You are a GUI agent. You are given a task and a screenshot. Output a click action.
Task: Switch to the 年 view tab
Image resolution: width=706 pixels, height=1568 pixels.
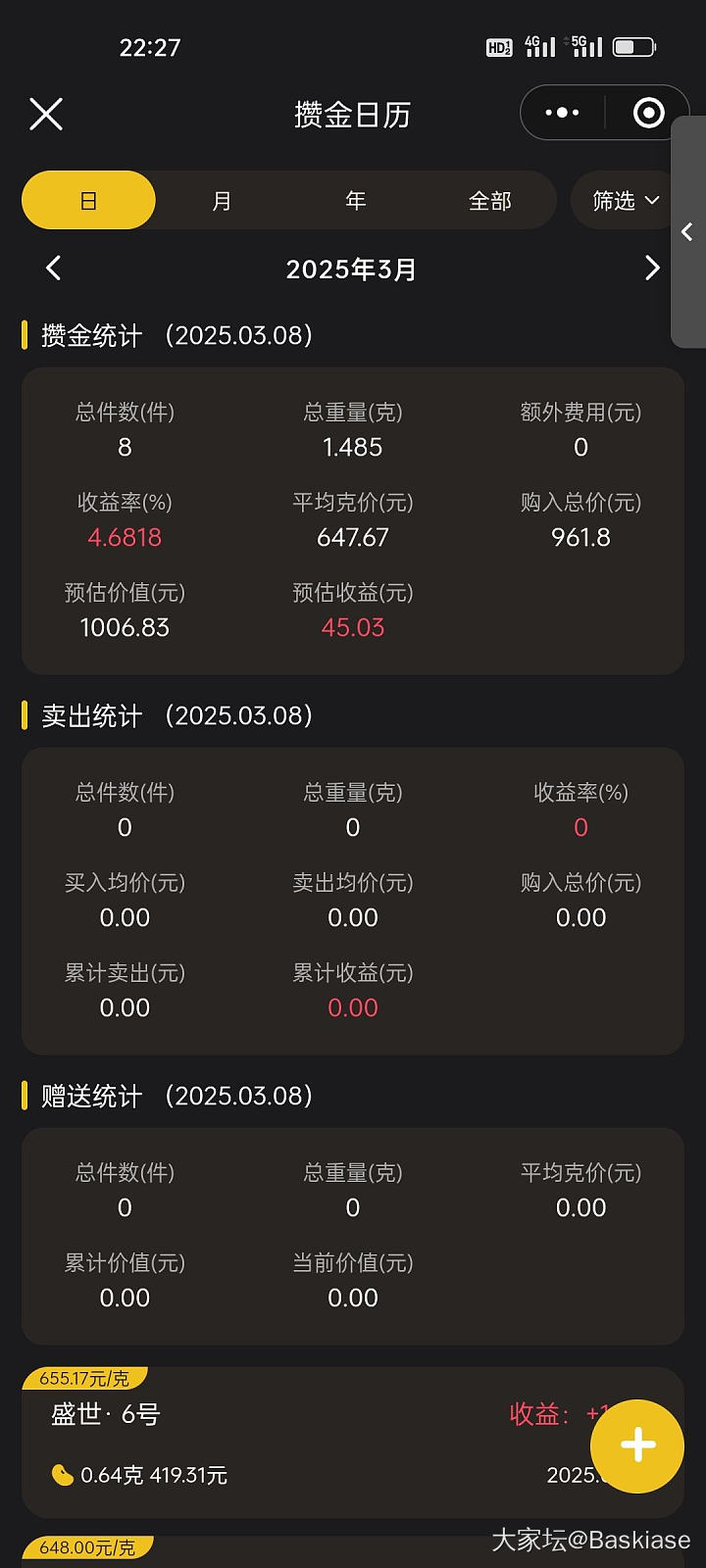coord(356,201)
